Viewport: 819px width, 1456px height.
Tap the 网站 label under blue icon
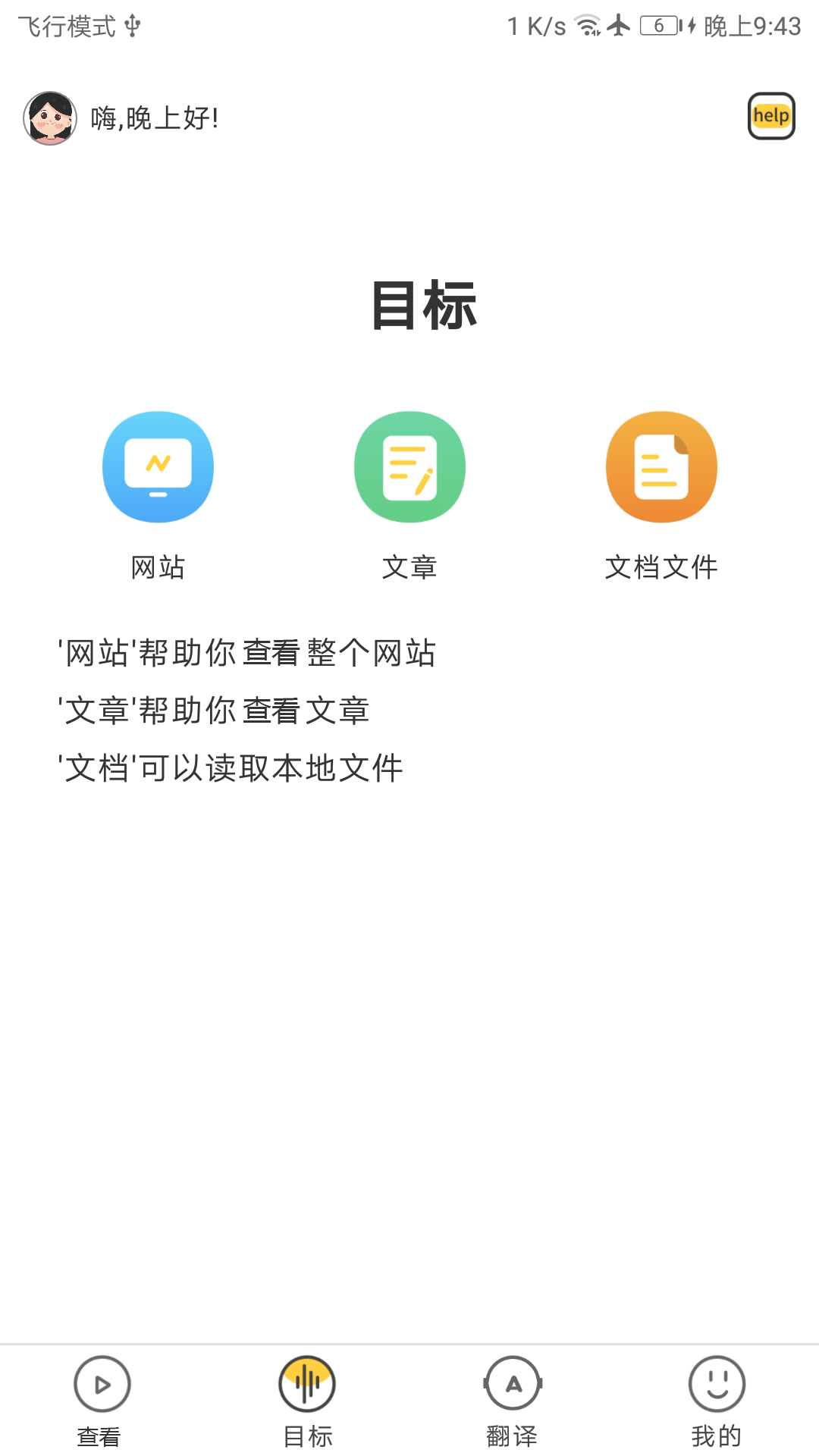tap(157, 564)
